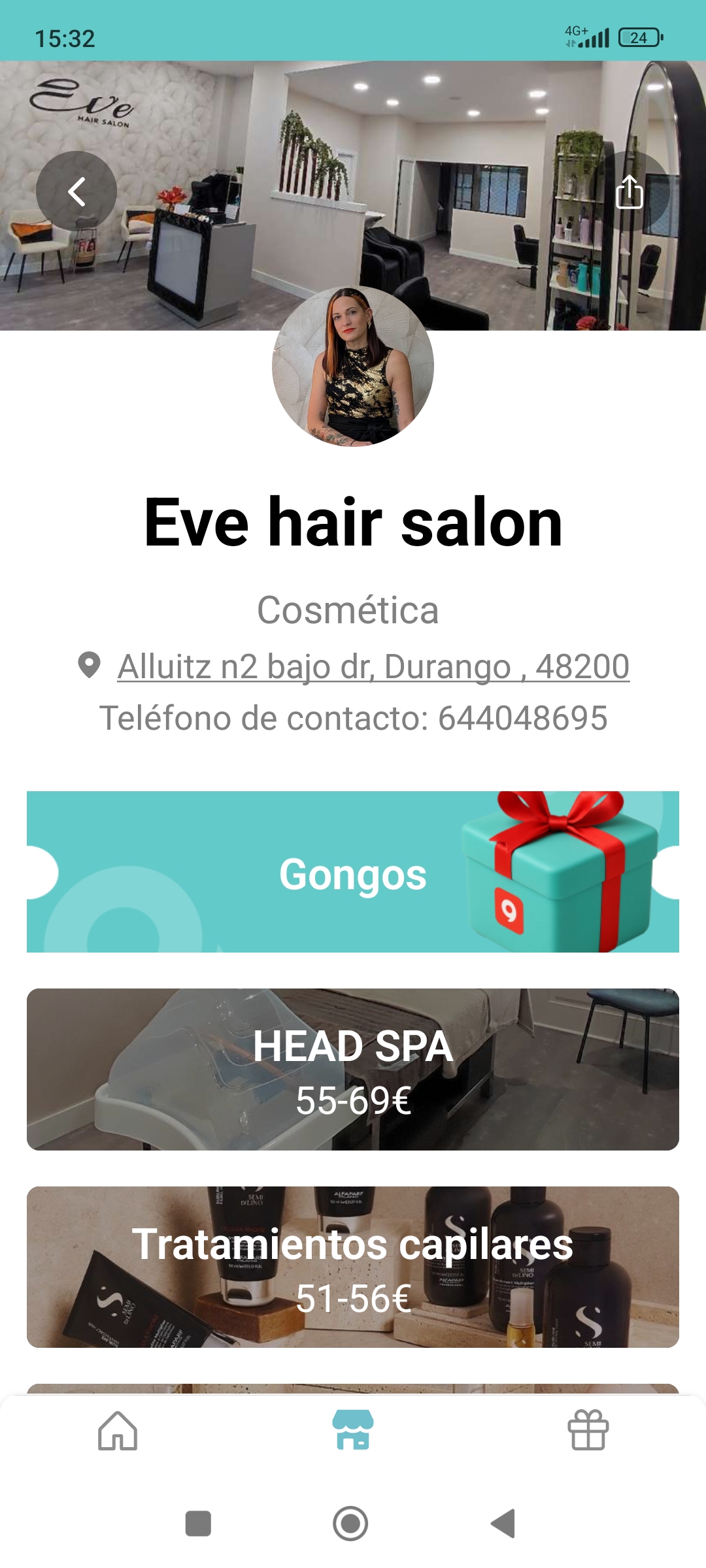Open the gift tab
The width and height of the screenshot is (706, 1568).
coord(588,1430)
